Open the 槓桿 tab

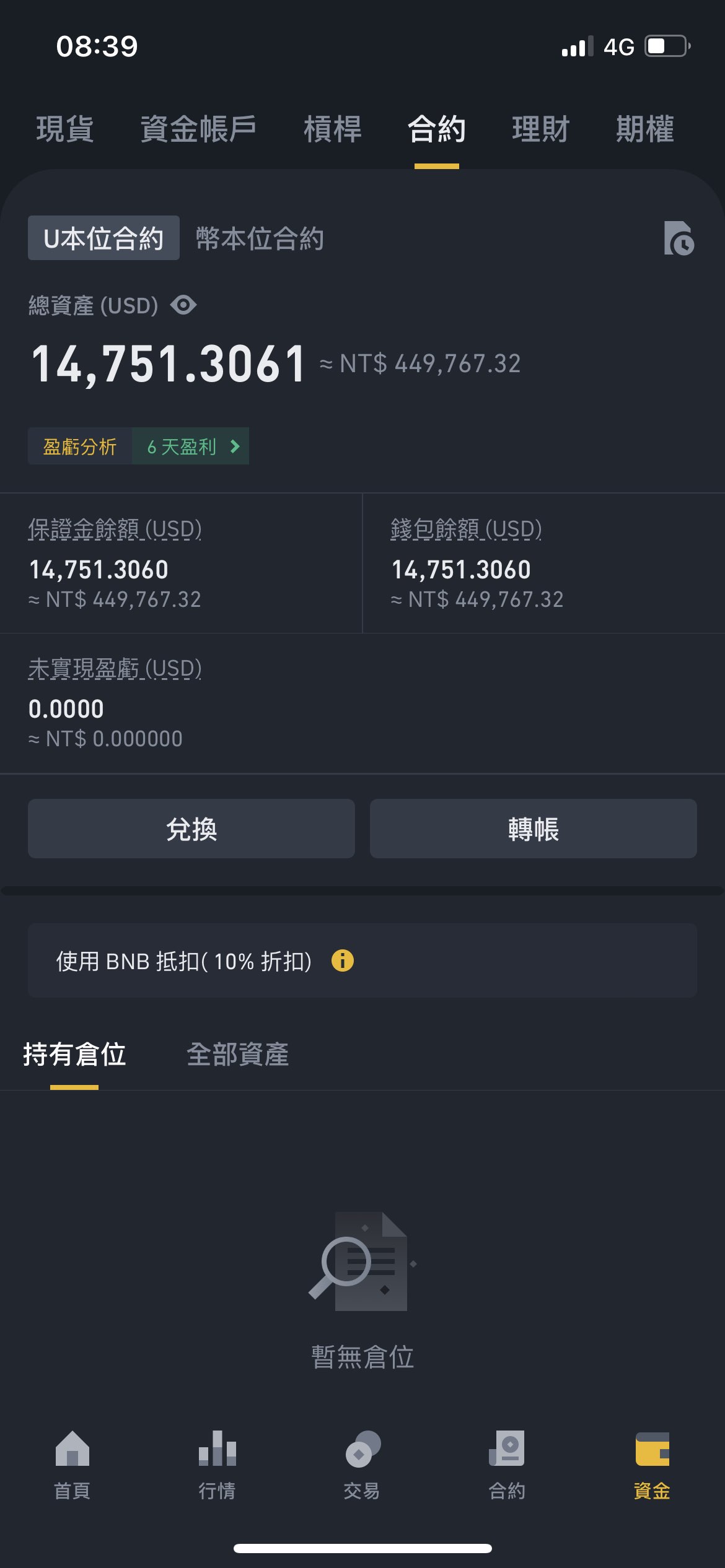tap(333, 129)
